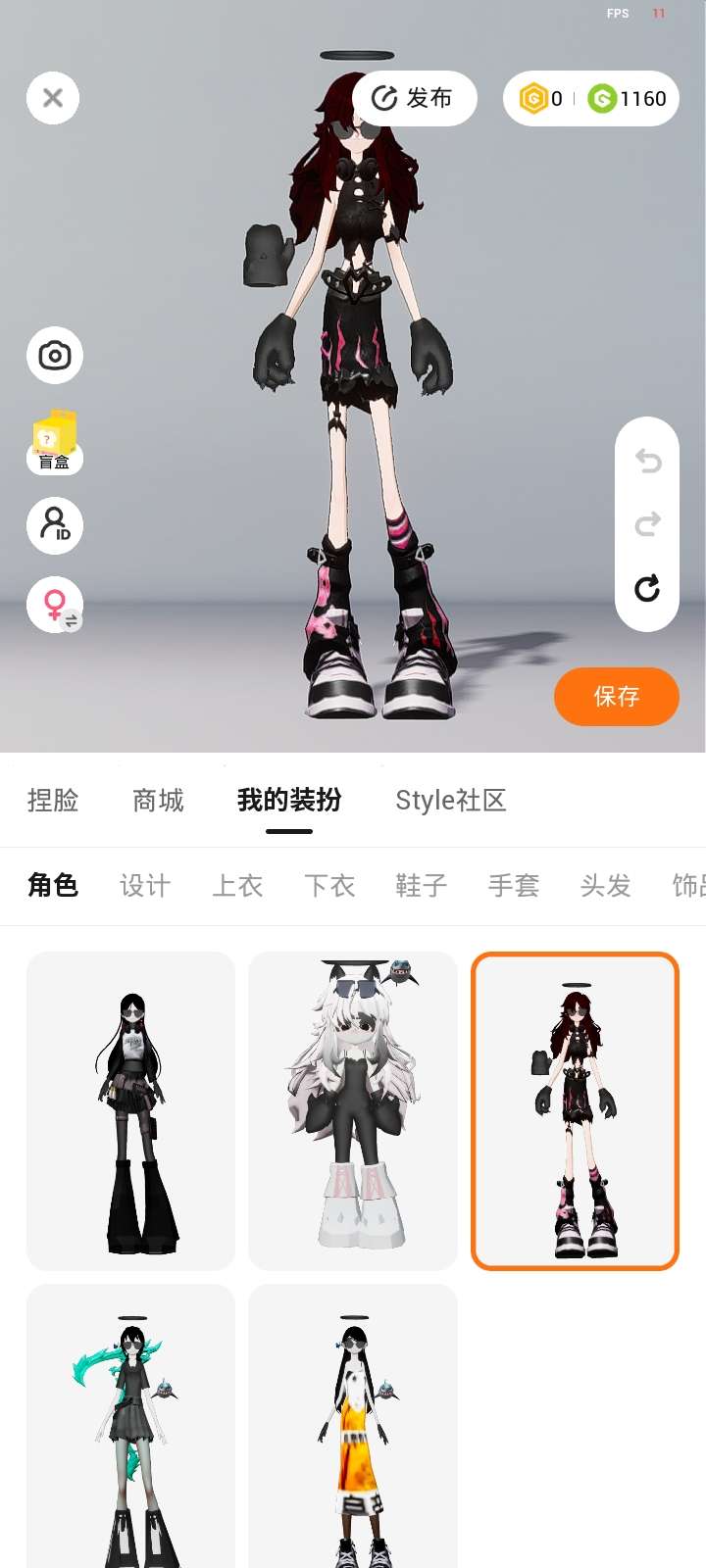Tap the 发布 publish button

pyautogui.click(x=414, y=98)
